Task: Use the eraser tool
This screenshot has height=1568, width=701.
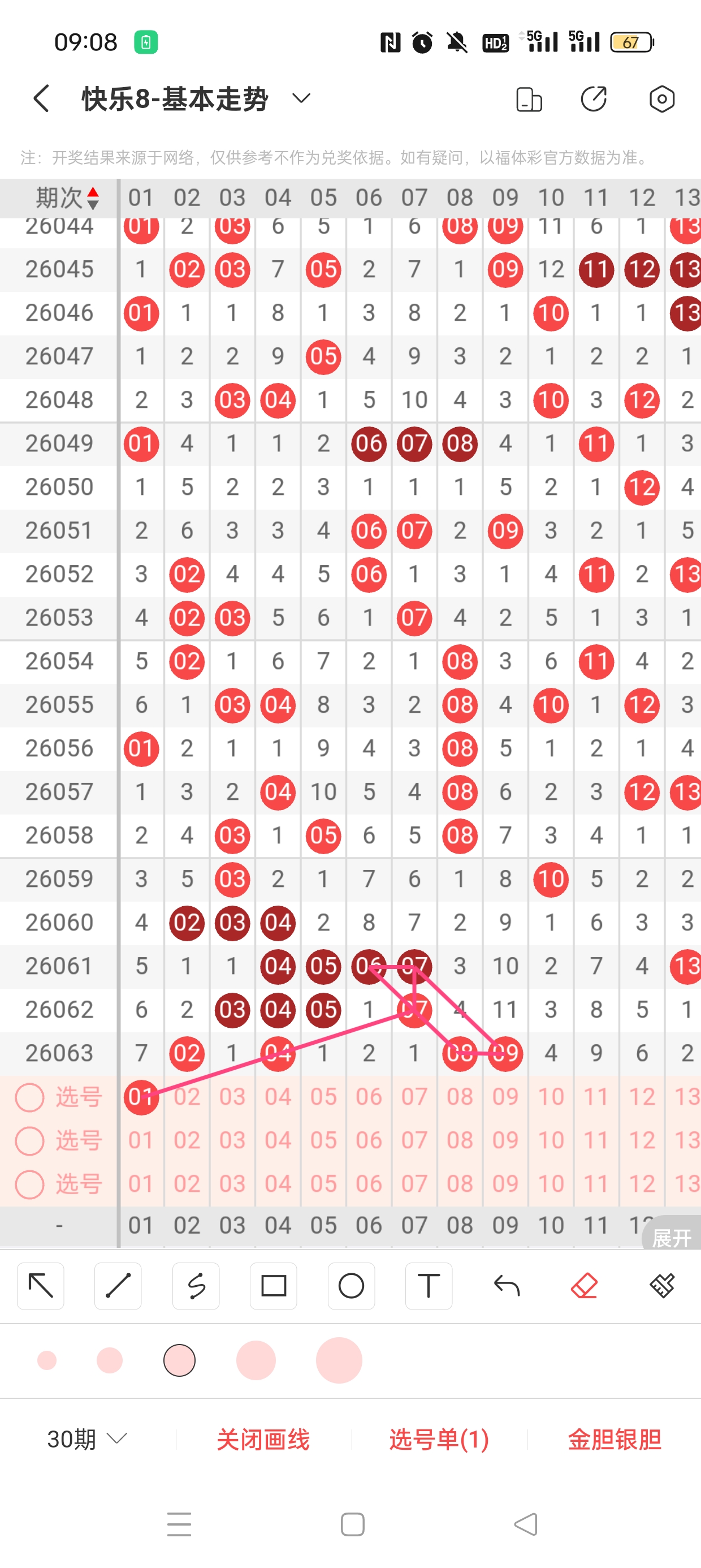Action: click(x=584, y=1286)
